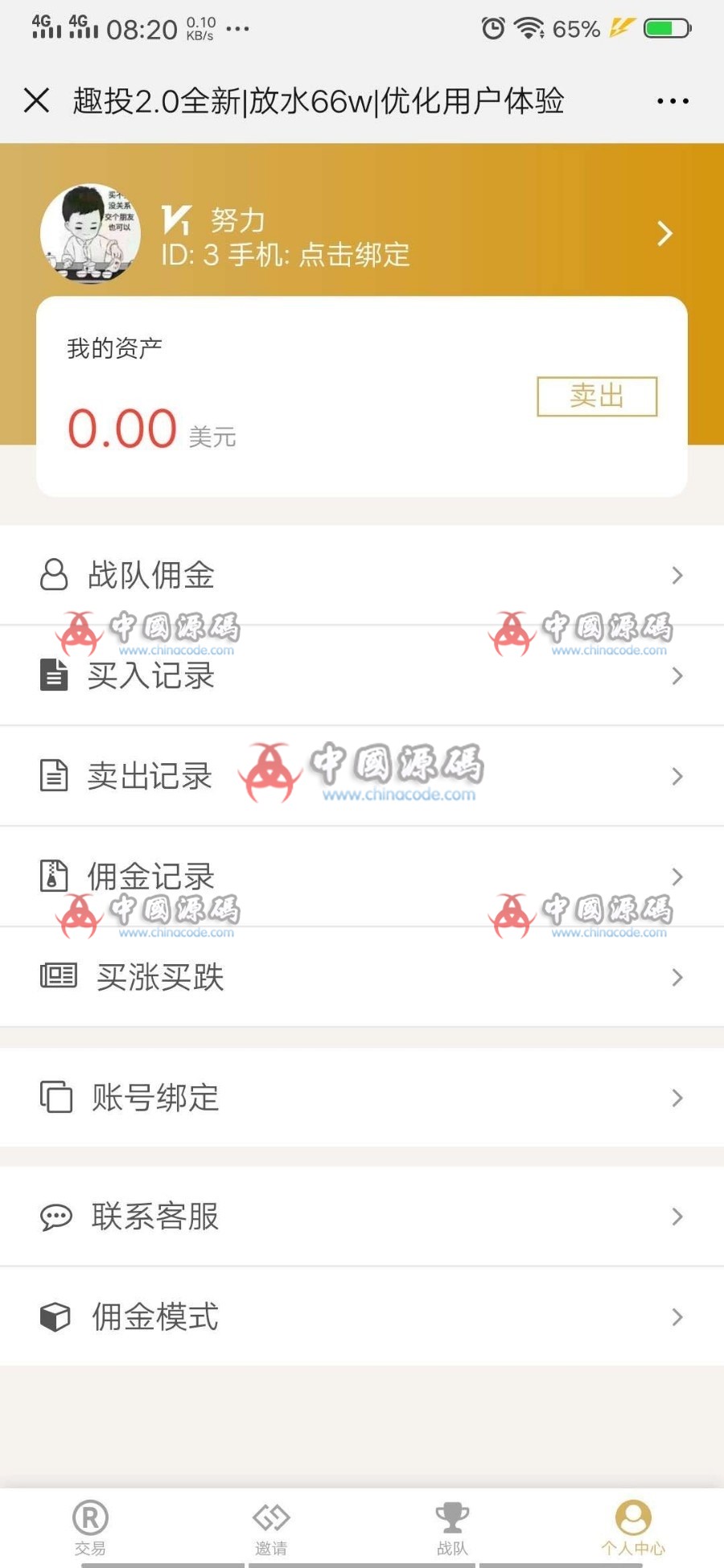Click the 佣金模式 cube icon
724x1568 pixels.
point(55,1316)
